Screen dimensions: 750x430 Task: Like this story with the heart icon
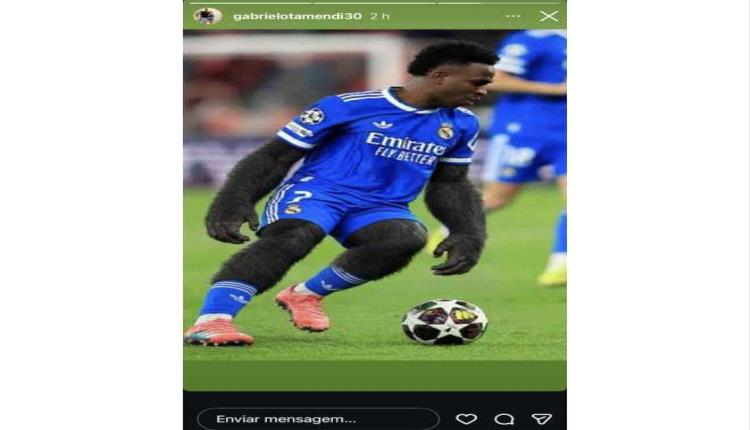[466, 418]
